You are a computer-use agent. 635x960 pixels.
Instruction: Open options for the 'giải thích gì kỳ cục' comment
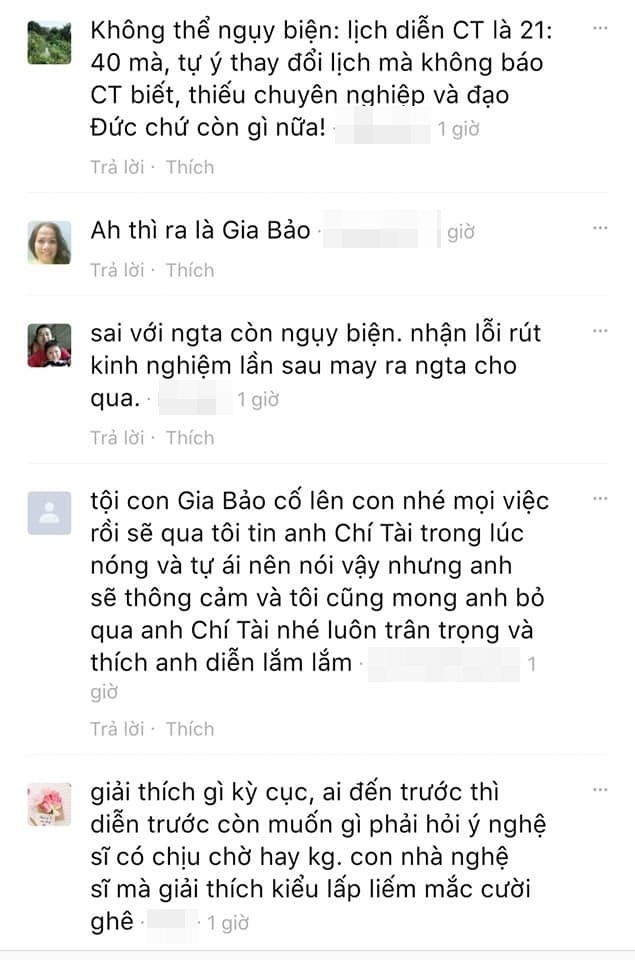pos(599,790)
